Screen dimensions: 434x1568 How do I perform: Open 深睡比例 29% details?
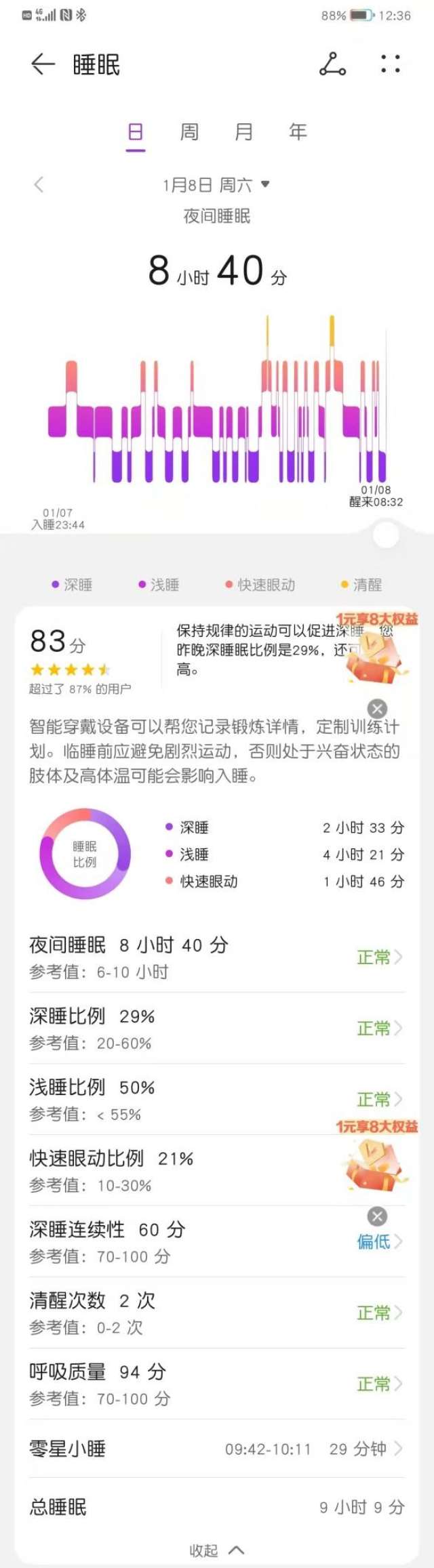217,1028
